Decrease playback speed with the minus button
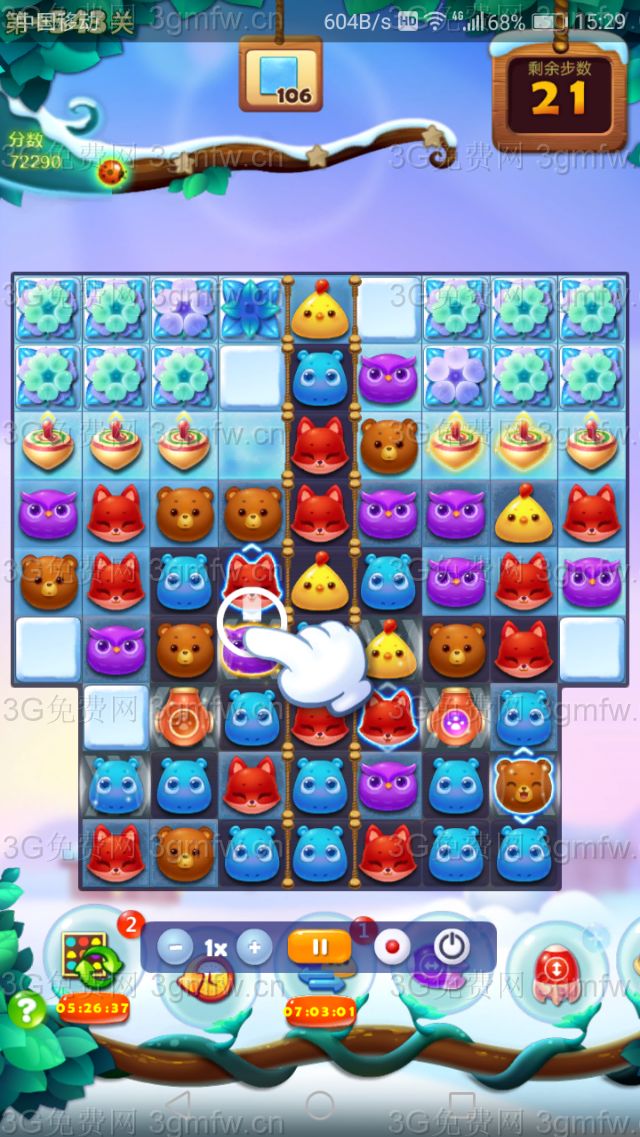Screen dimensions: 640x1137 coord(175,947)
